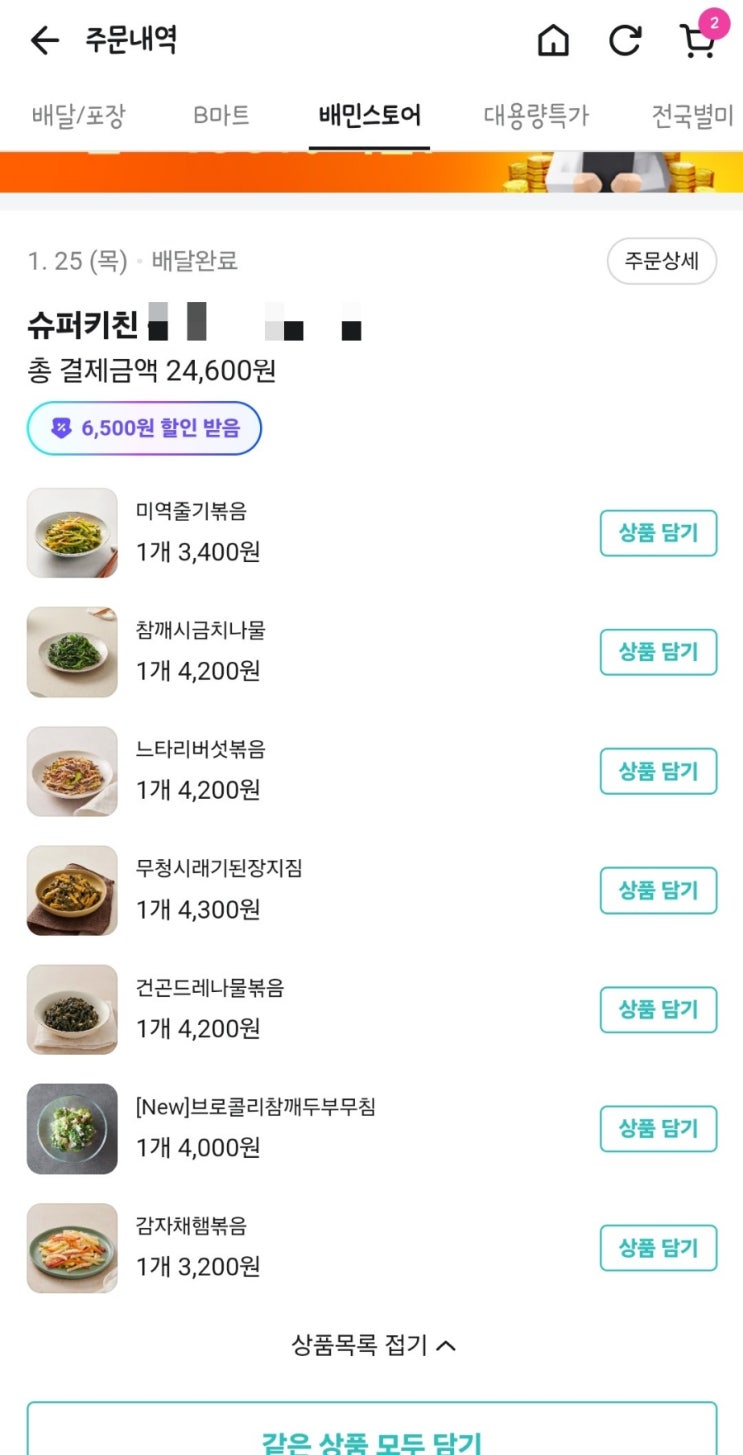Add 건곤드레나물볶음 to cart
Viewport: 743px width, 1455px height.
(x=658, y=1009)
